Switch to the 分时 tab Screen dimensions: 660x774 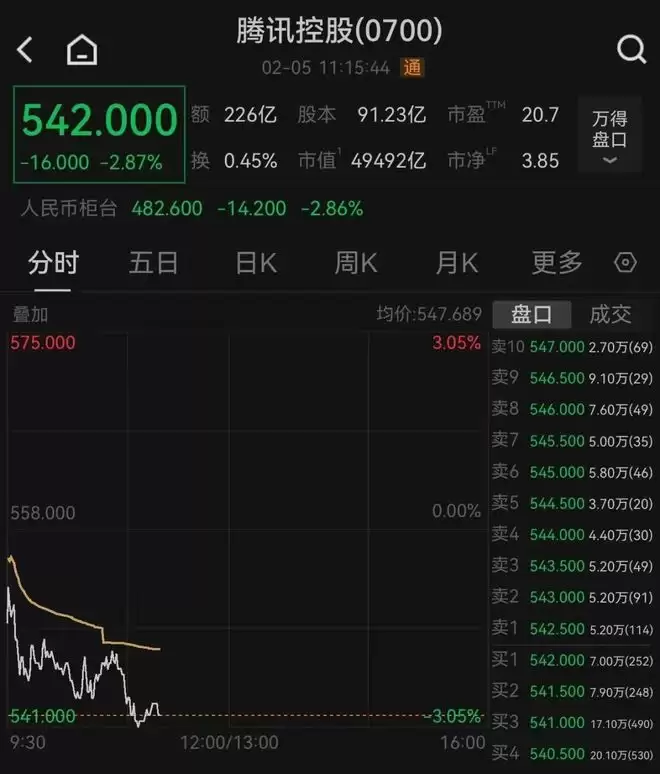tap(53, 263)
